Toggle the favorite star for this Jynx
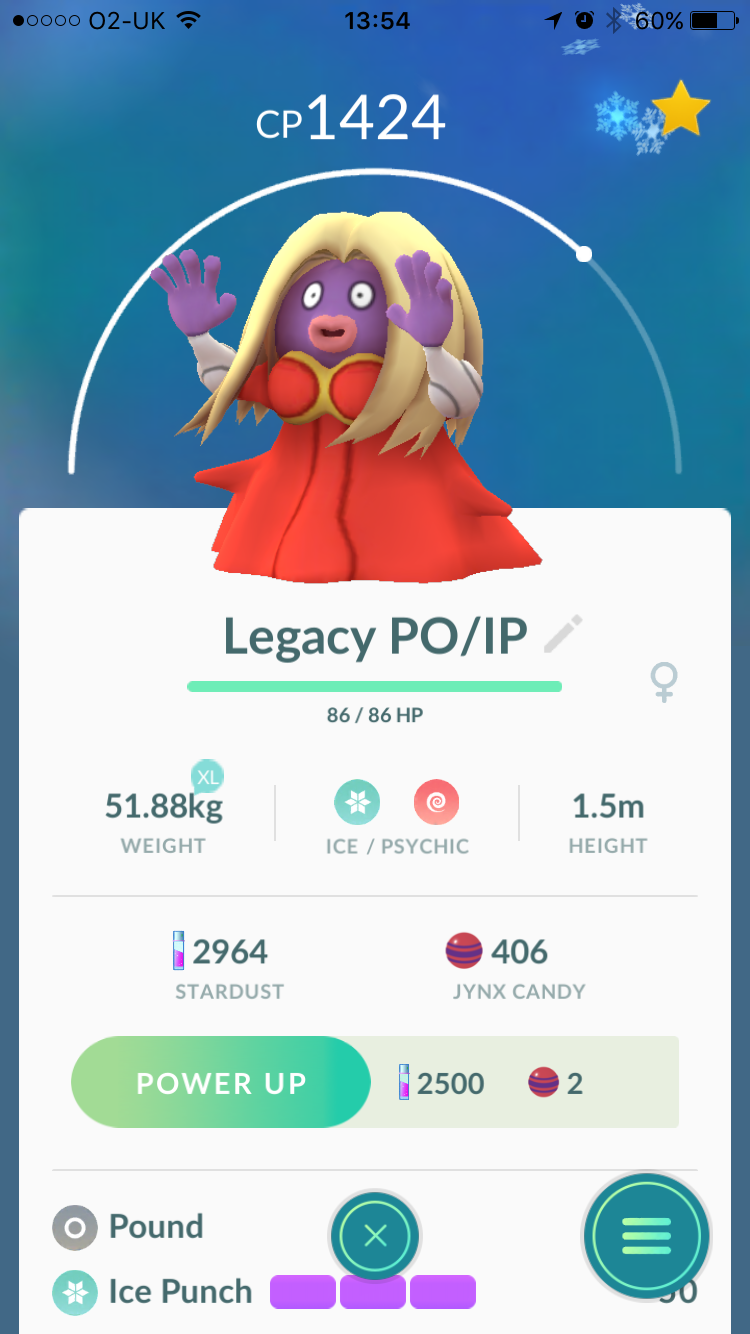The height and width of the screenshot is (1334, 750). (x=680, y=111)
